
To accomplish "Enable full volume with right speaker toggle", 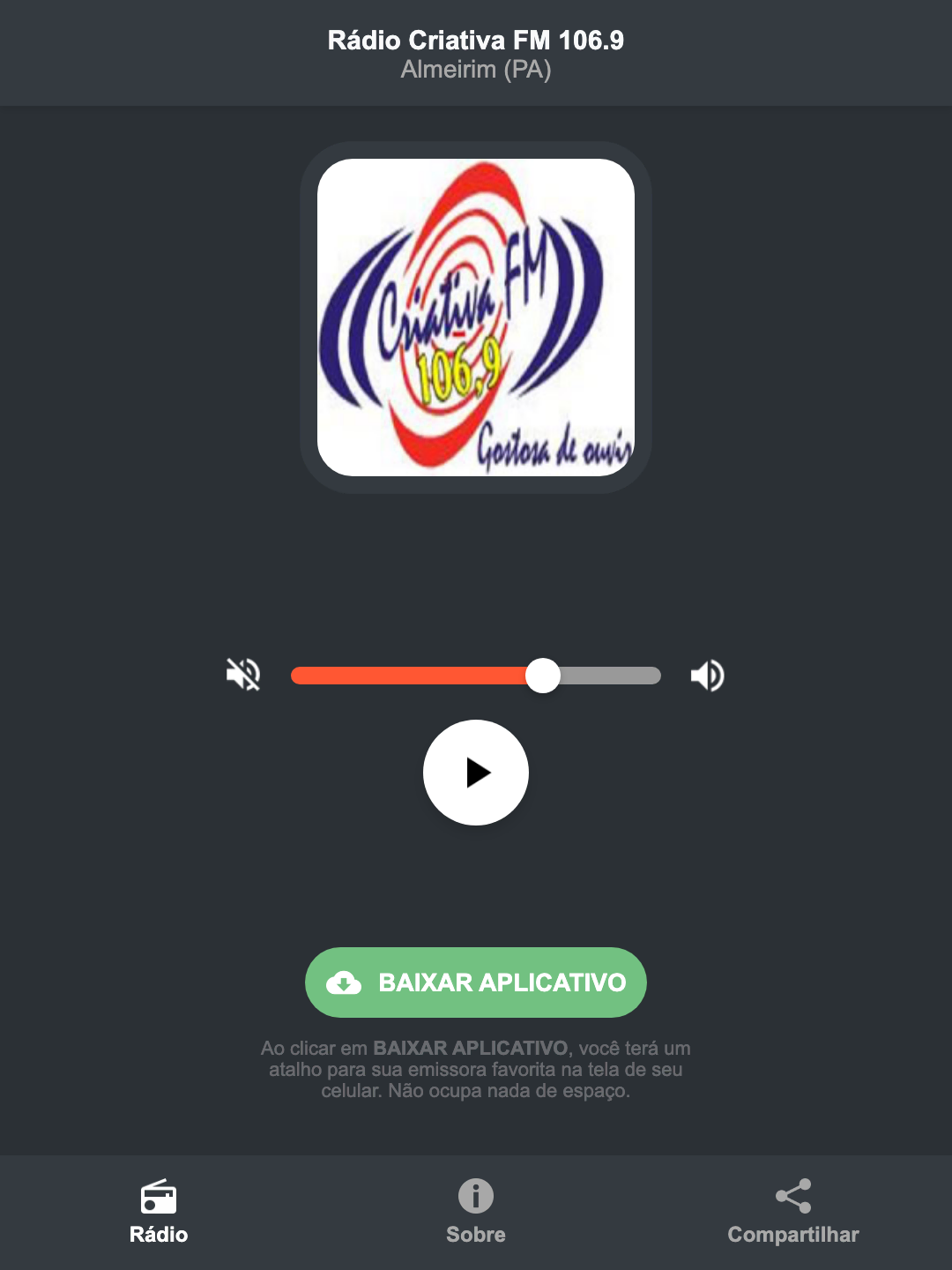I will [706, 675].
